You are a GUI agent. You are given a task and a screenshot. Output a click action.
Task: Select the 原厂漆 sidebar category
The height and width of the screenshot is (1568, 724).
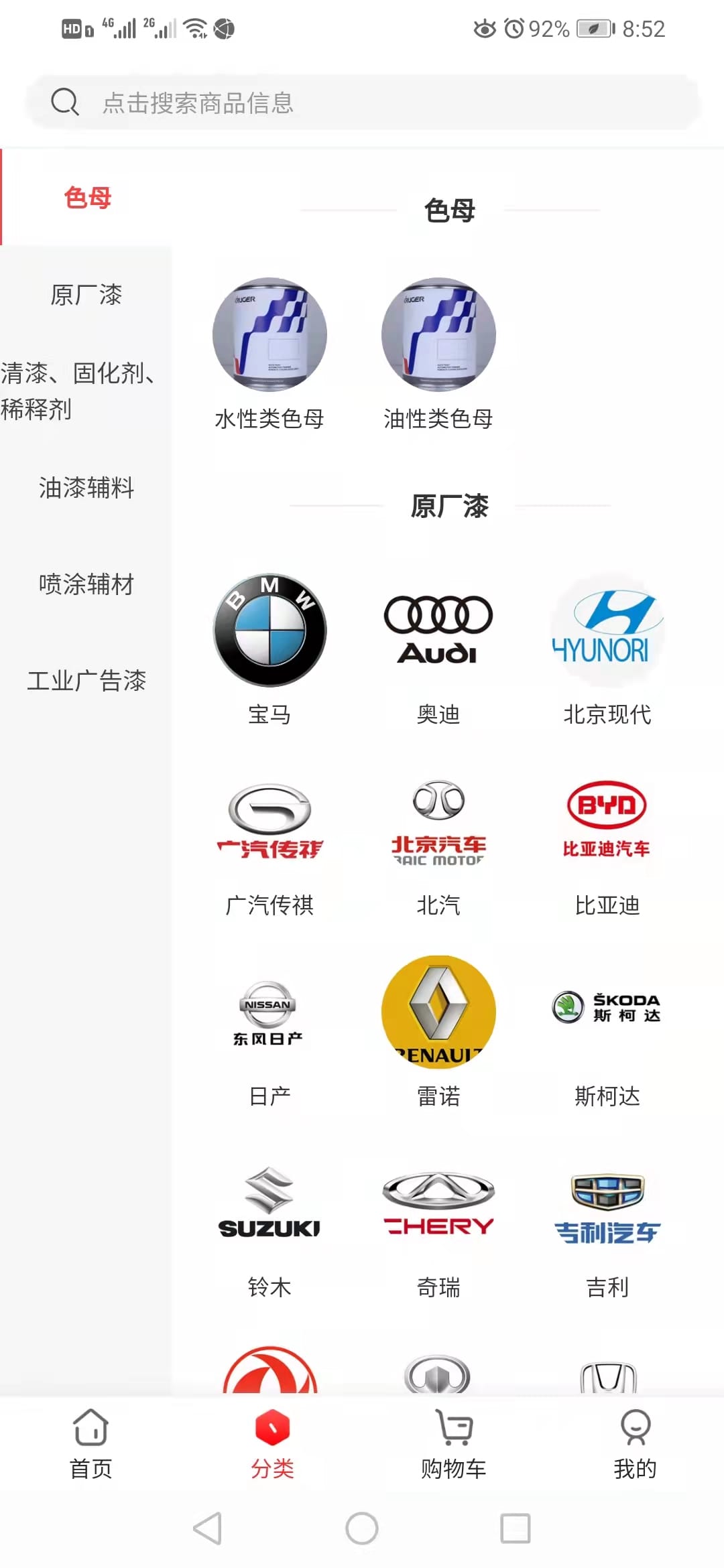click(86, 295)
